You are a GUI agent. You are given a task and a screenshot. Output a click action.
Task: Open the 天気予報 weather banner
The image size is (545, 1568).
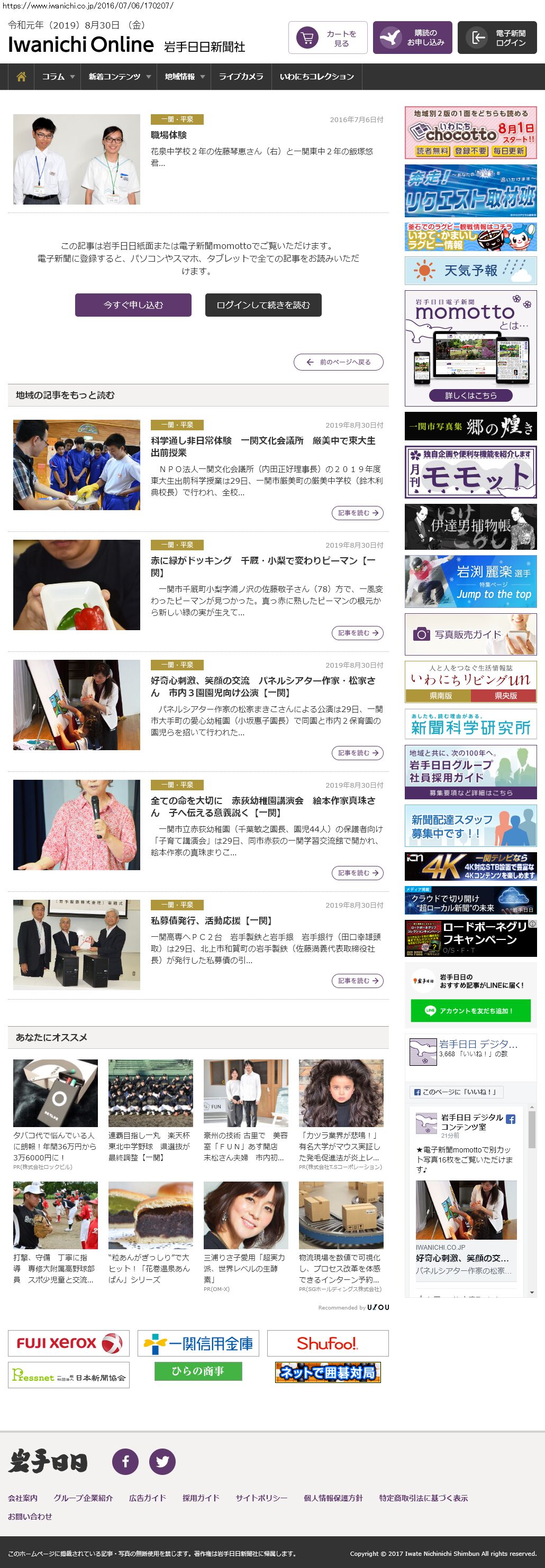(x=470, y=270)
